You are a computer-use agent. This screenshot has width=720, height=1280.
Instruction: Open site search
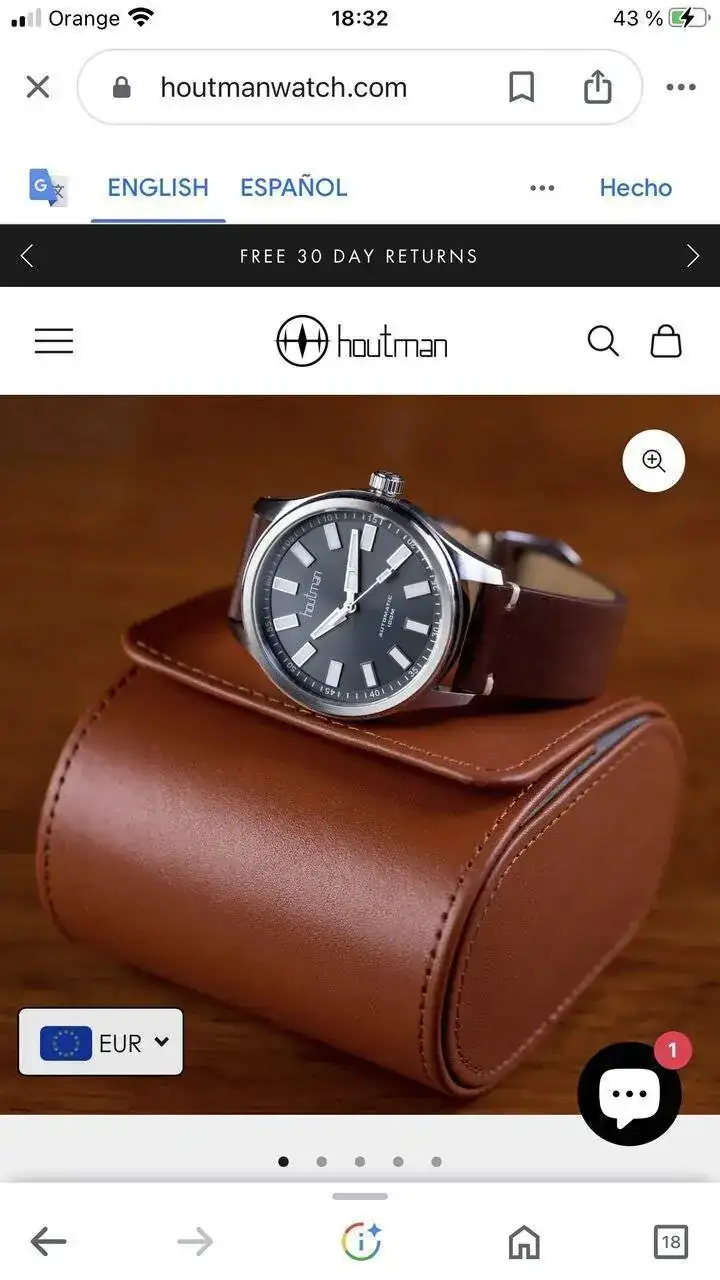pyautogui.click(x=602, y=341)
